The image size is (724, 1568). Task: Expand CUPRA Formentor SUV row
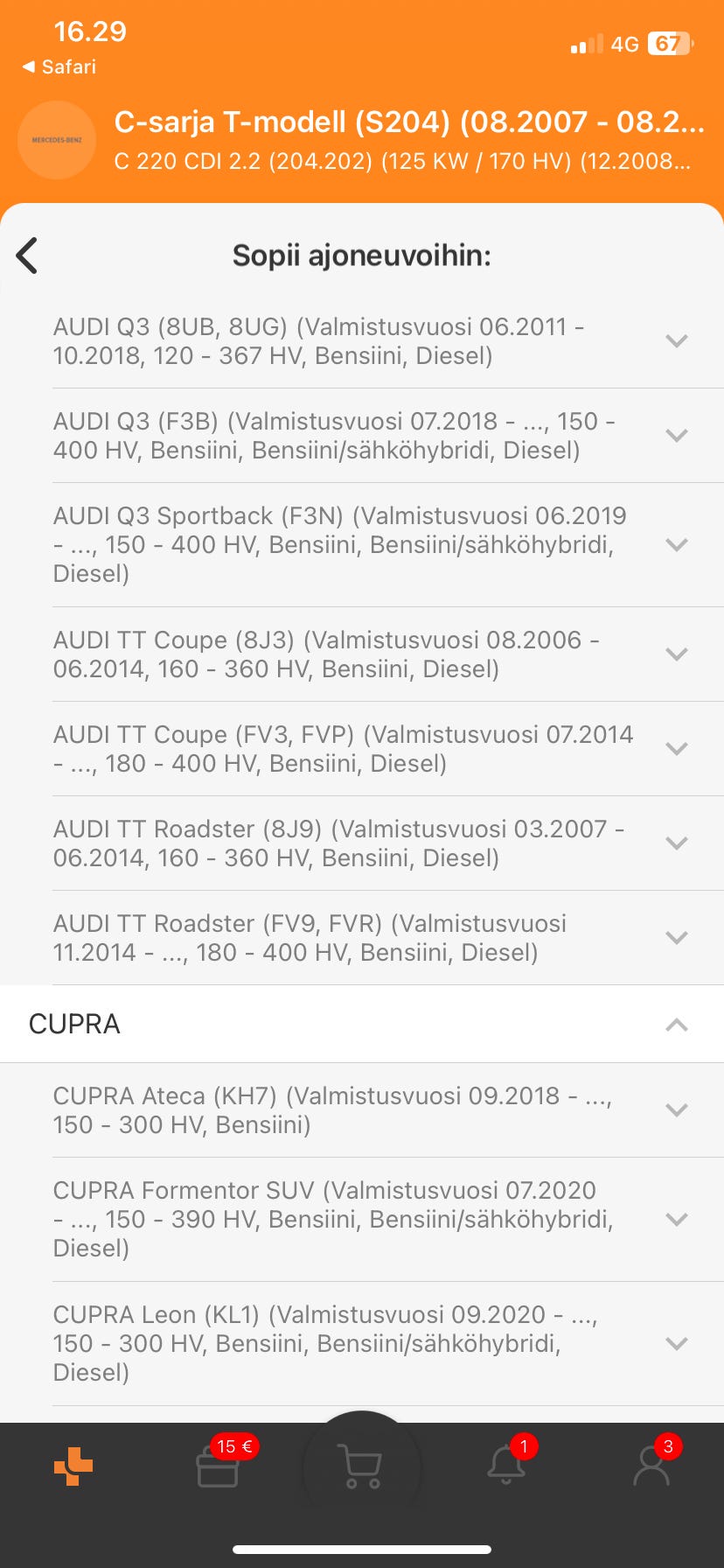point(676,1219)
